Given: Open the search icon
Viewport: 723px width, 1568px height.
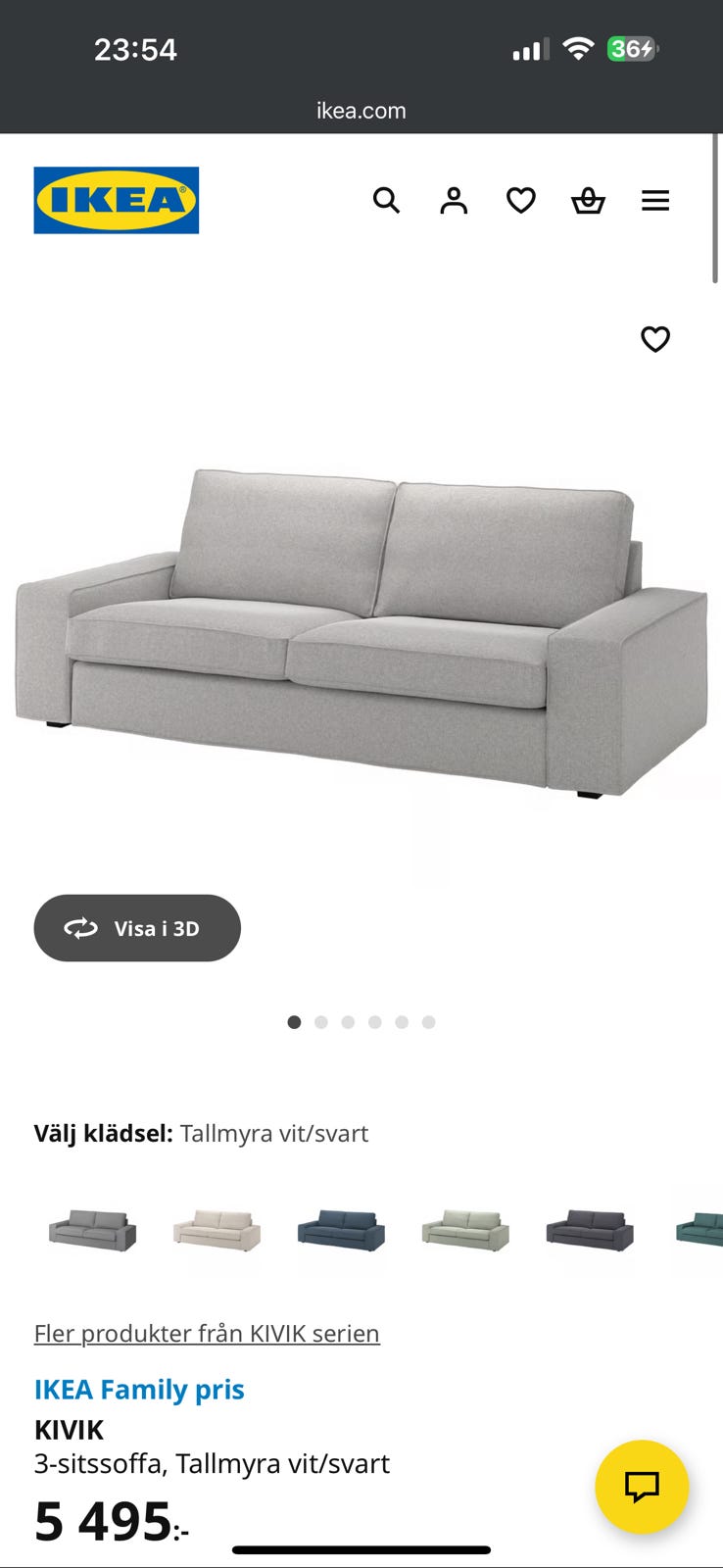Looking at the screenshot, I should tap(387, 200).
